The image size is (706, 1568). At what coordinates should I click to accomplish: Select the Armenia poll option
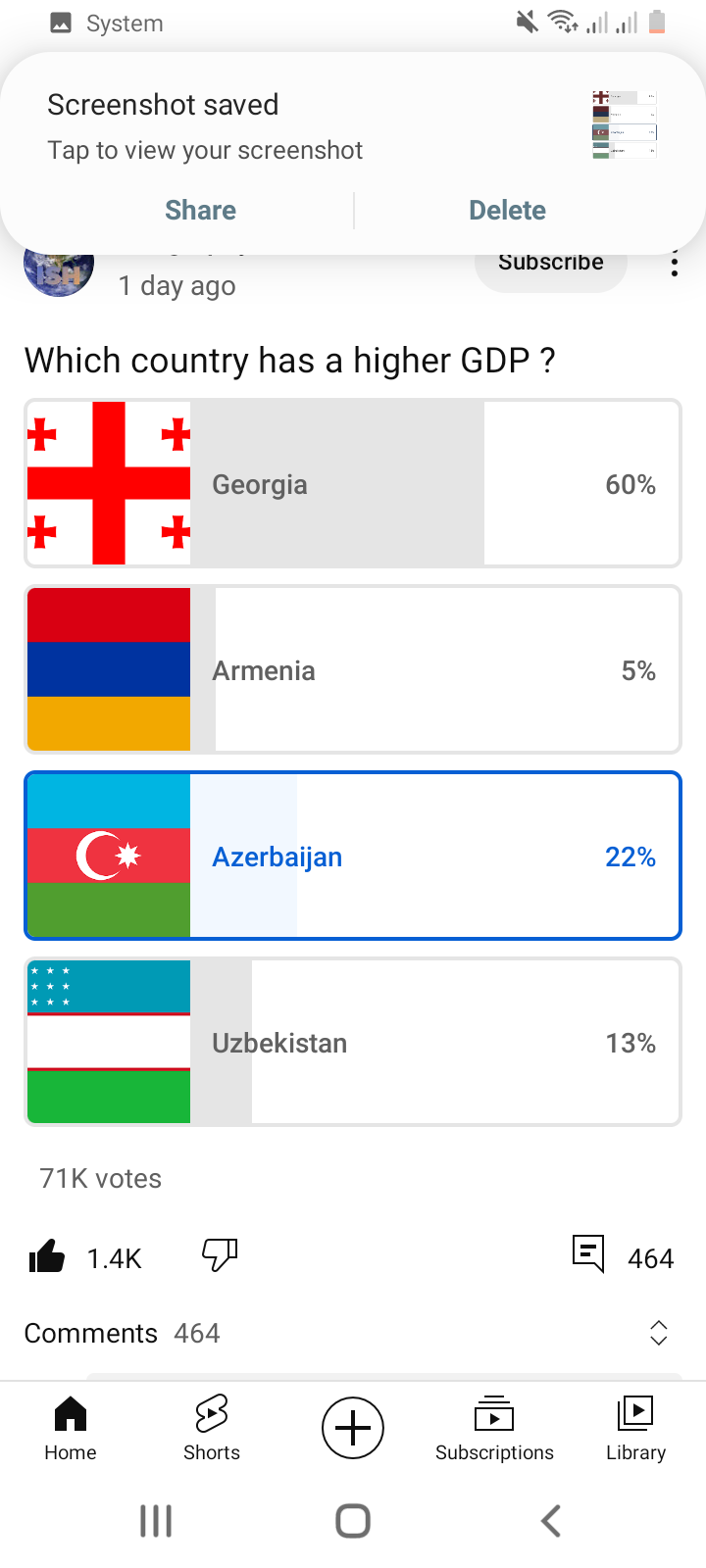[353, 670]
